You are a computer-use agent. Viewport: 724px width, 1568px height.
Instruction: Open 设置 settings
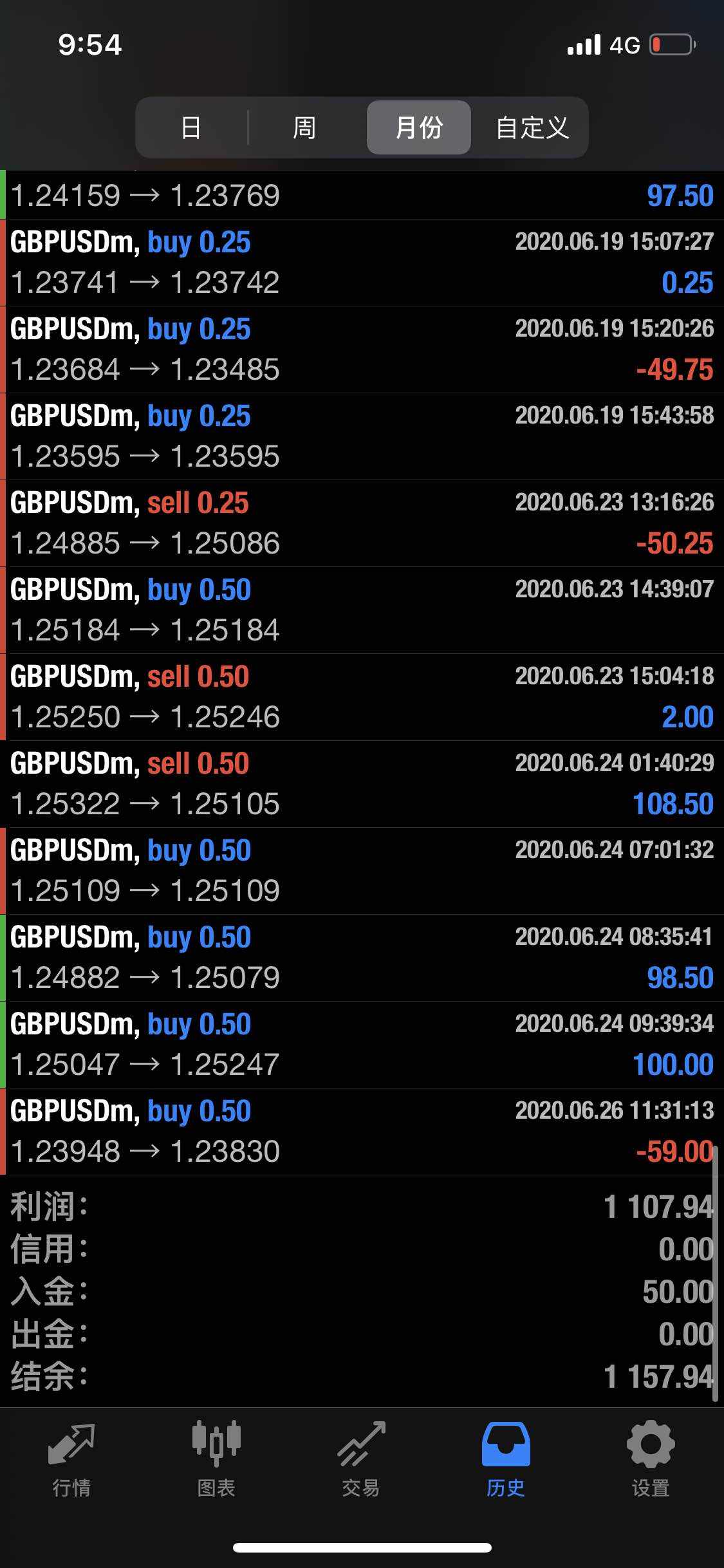(x=651, y=1460)
